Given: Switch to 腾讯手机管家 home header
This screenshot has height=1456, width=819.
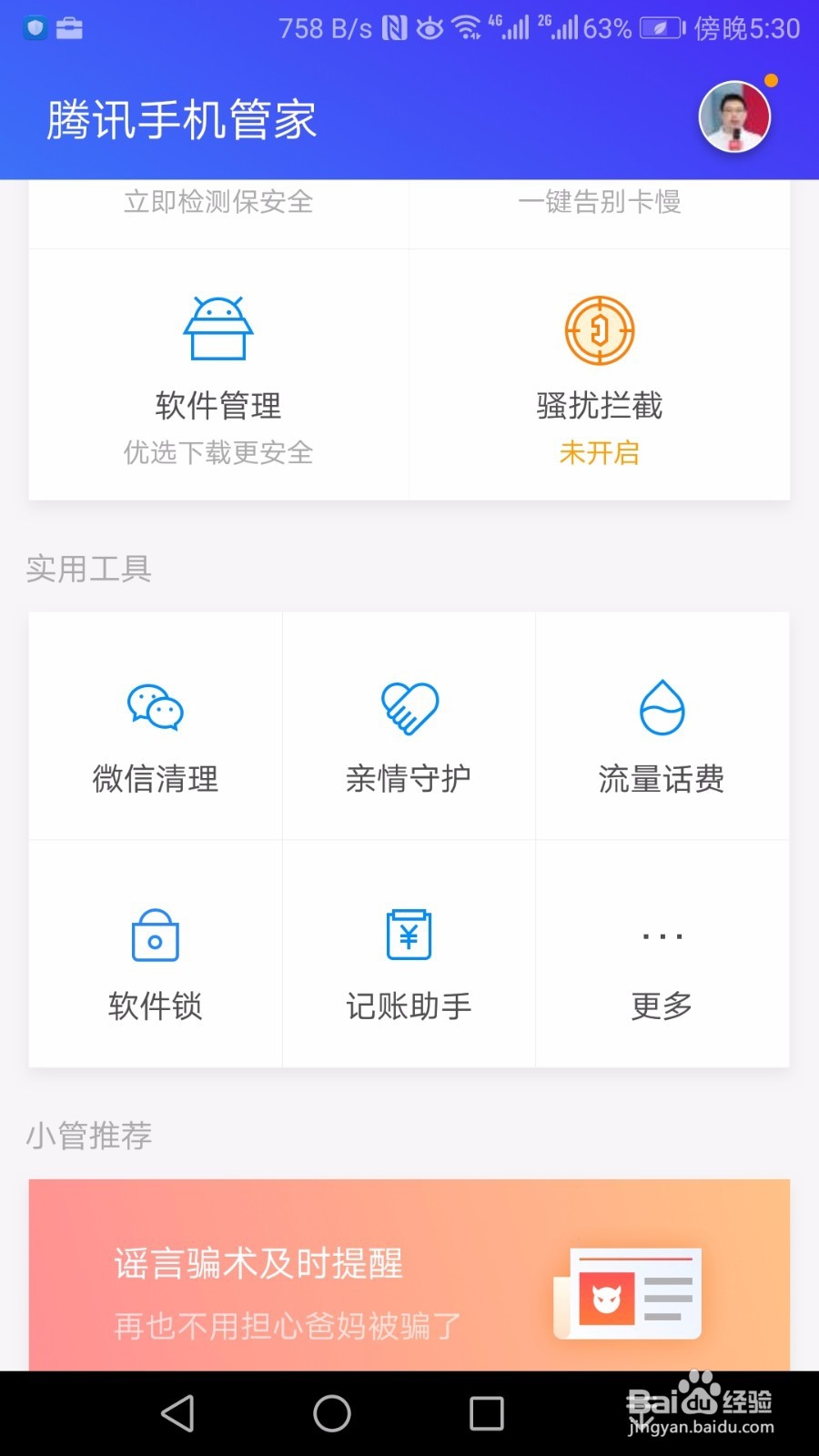Looking at the screenshot, I should pos(181,119).
